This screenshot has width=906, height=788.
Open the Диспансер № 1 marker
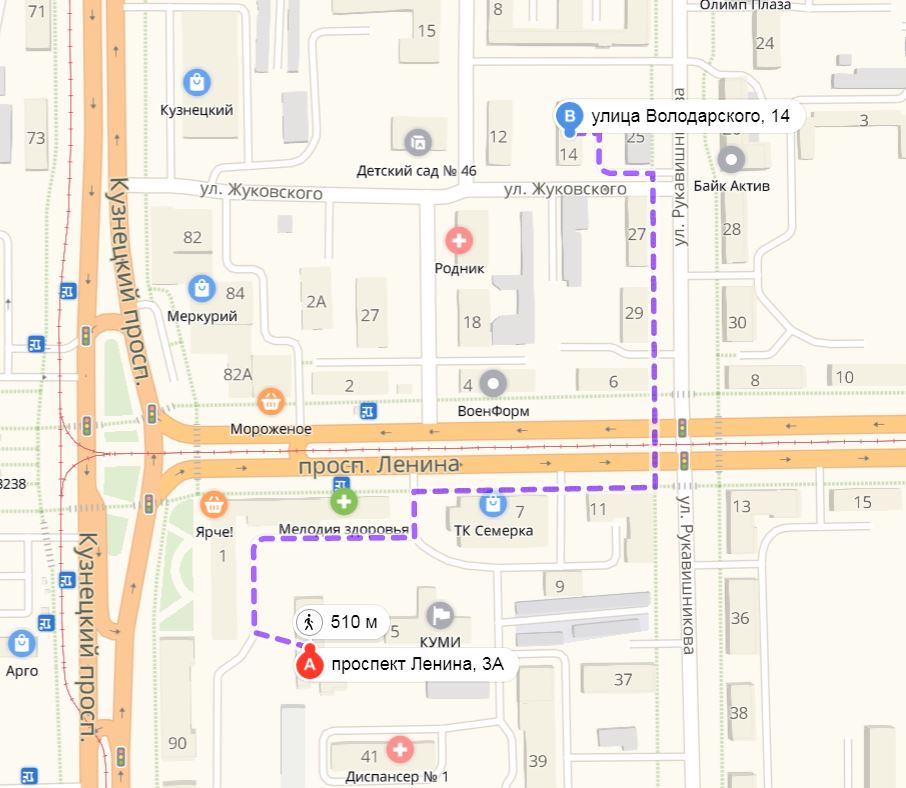[399, 748]
